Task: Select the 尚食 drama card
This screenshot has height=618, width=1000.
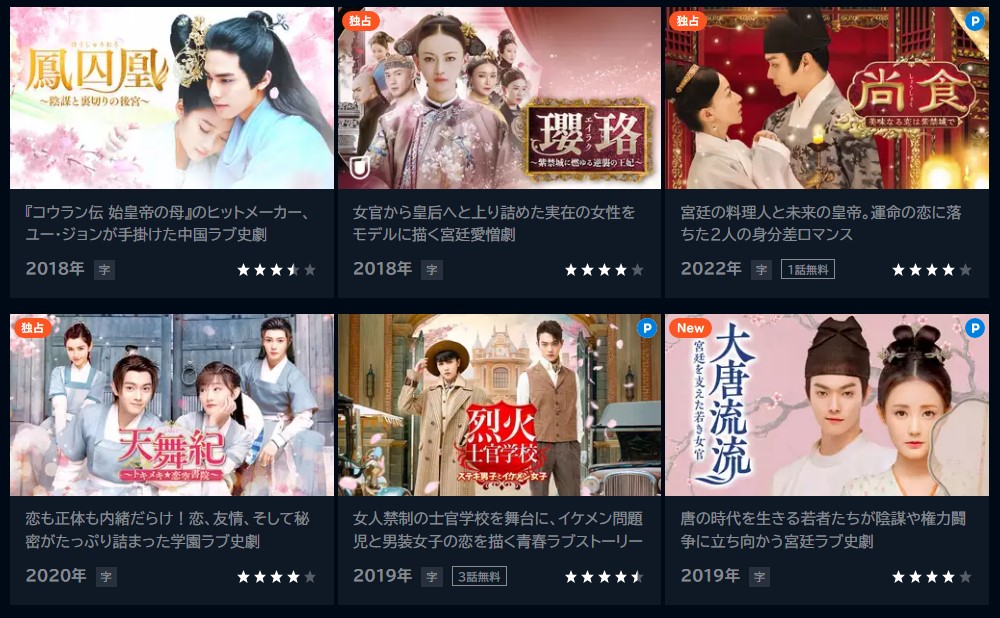Action: tap(826, 98)
